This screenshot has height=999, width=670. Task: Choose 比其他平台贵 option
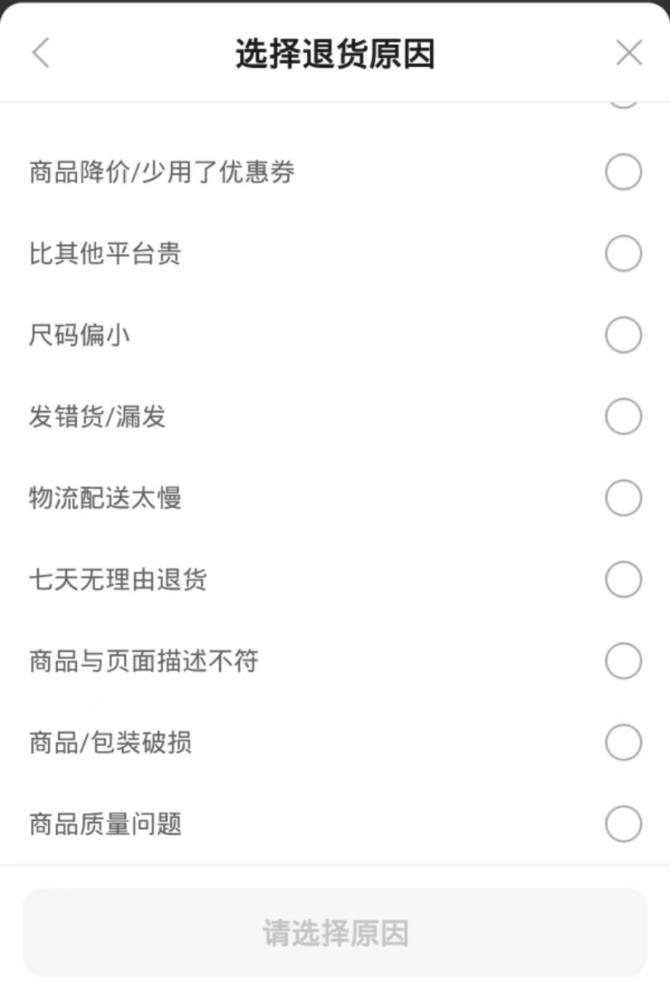click(623, 254)
